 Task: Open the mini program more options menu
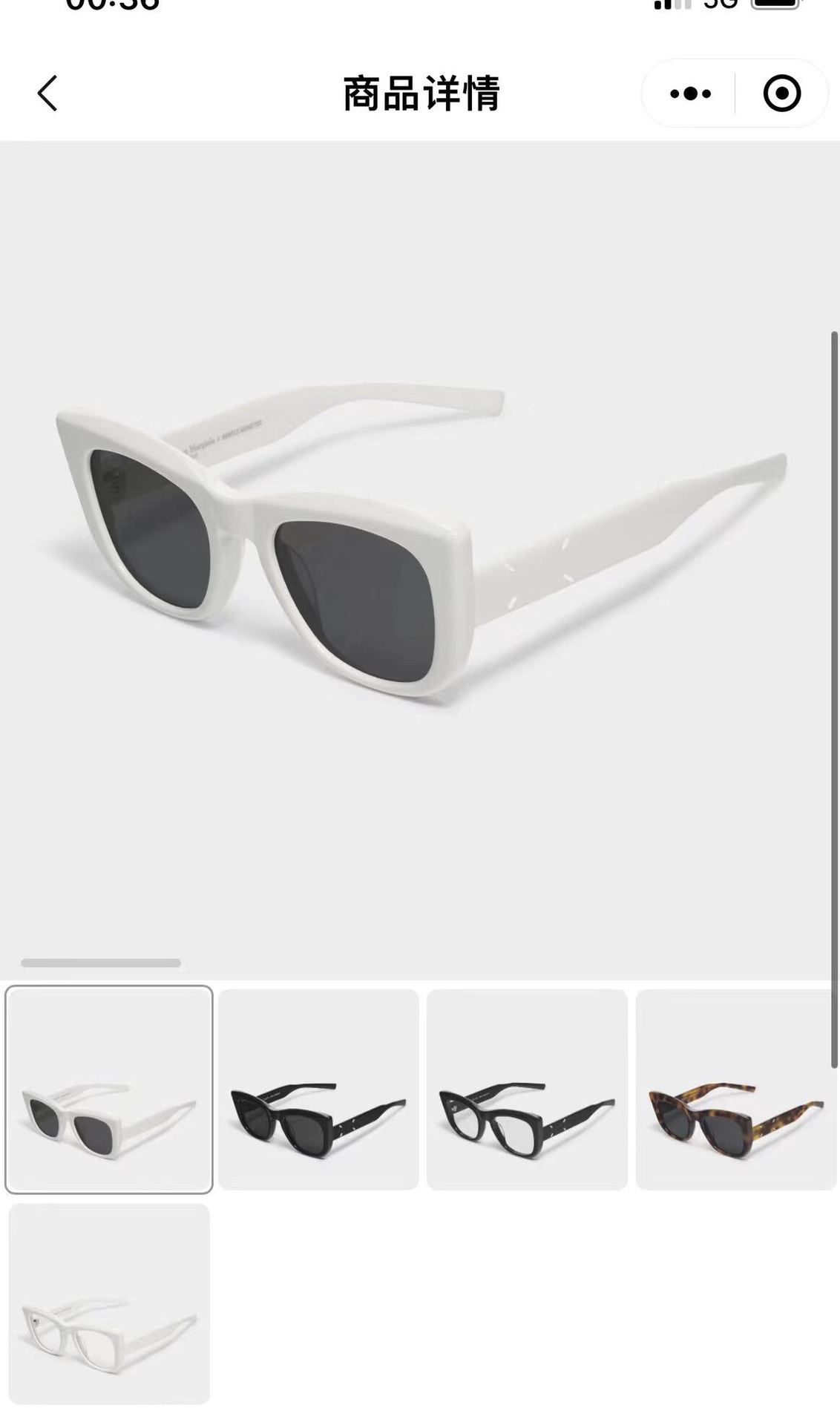pyautogui.click(x=690, y=94)
